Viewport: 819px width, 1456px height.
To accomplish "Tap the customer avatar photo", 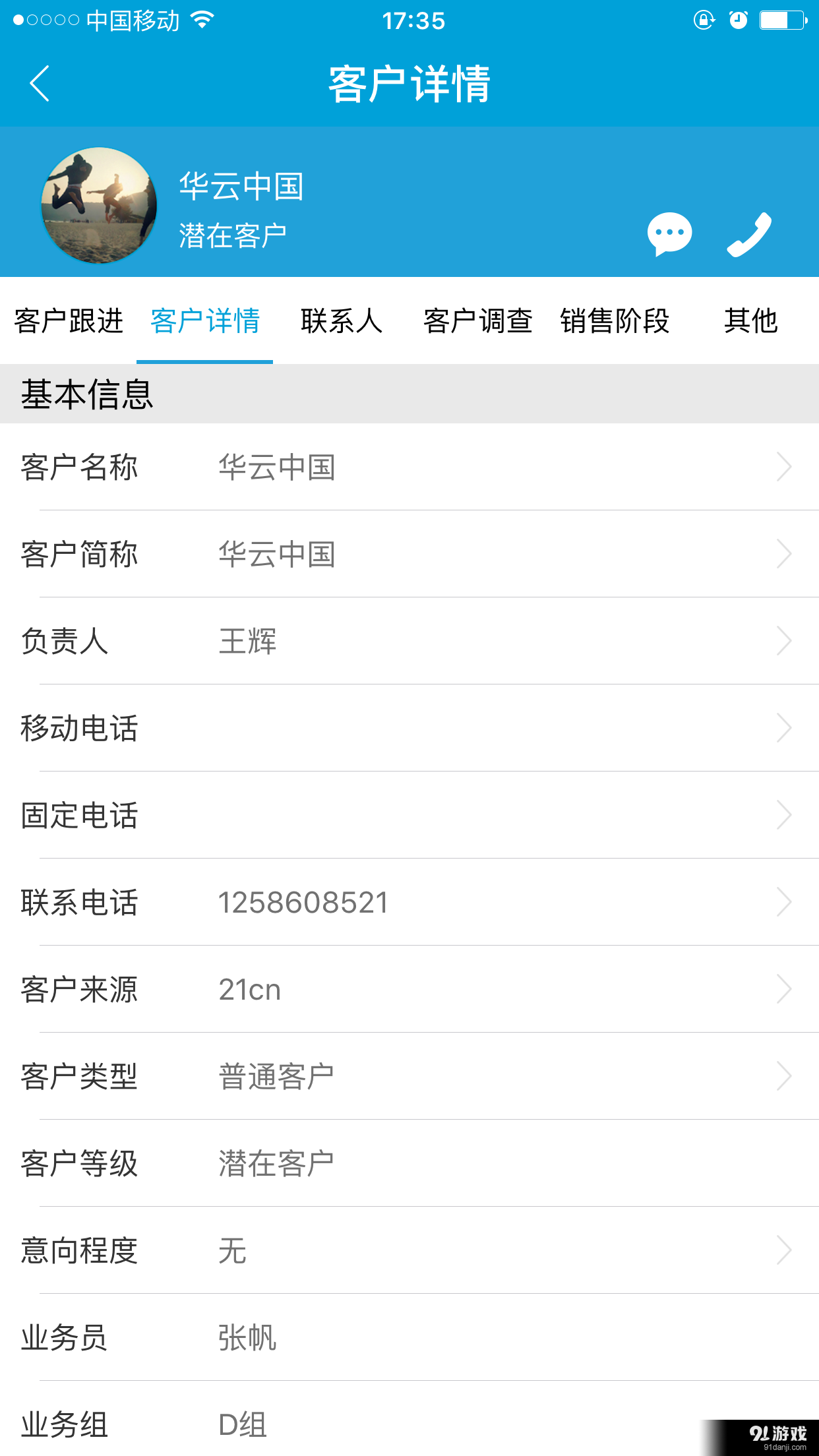I will coord(99,205).
